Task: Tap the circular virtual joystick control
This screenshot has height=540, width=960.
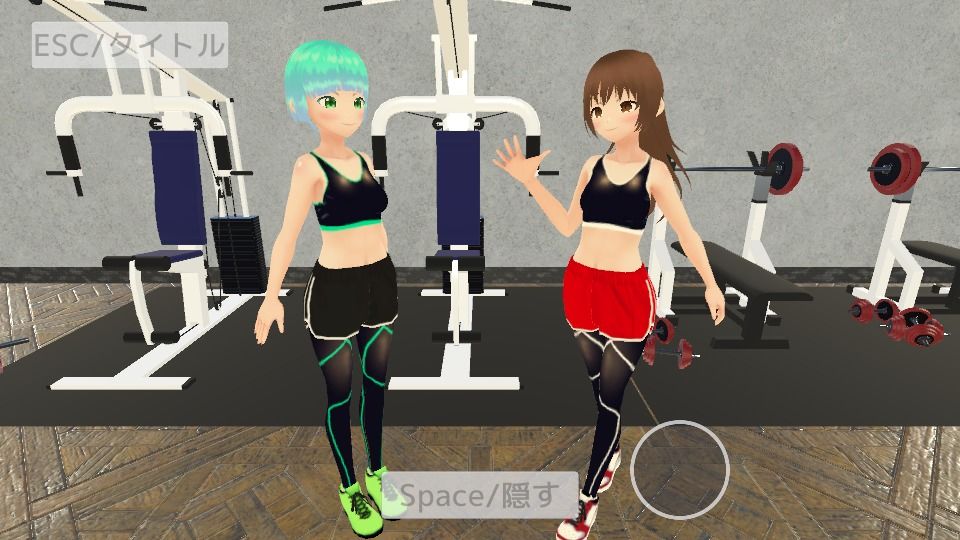Action: [x=679, y=469]
